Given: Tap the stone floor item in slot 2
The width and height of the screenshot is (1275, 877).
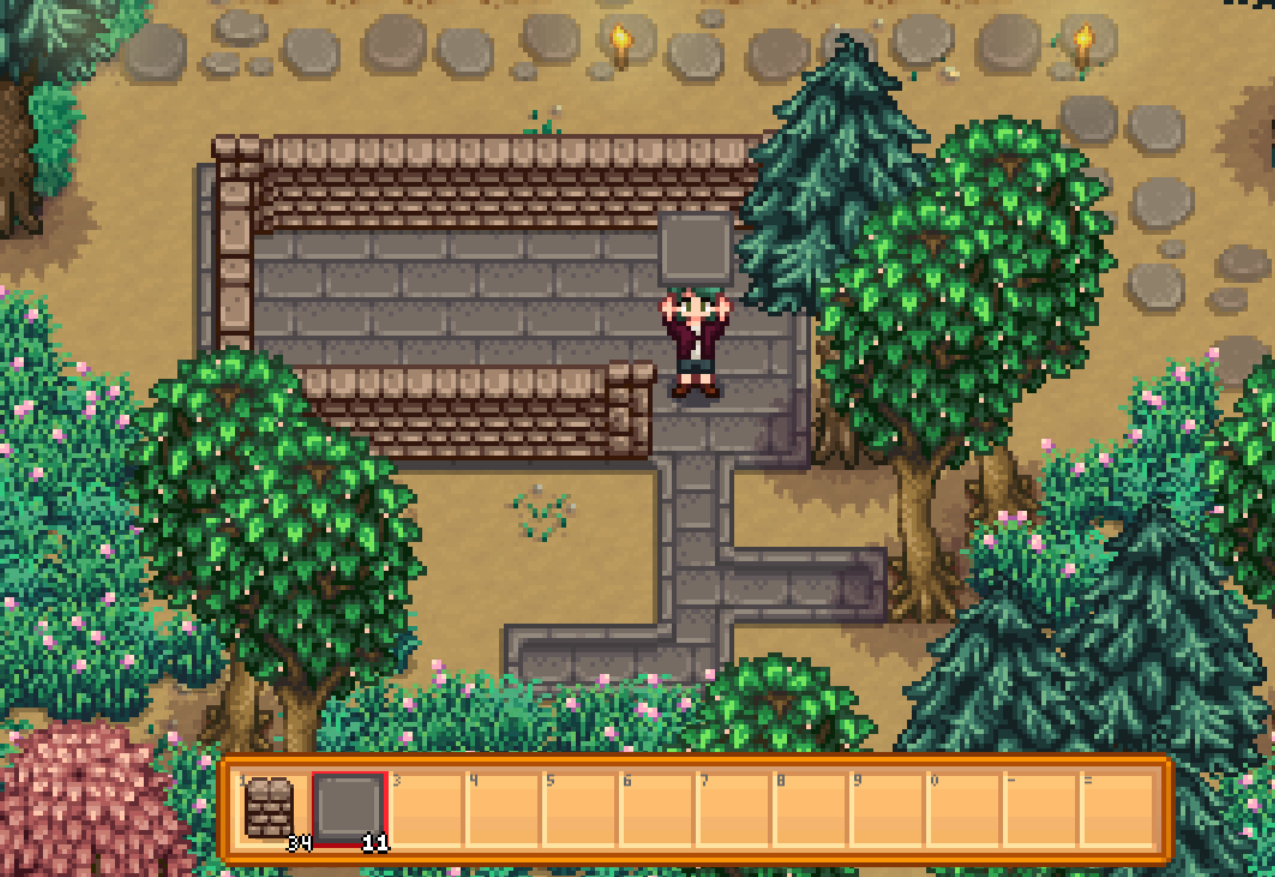Looking at the screenshot, I should tap(349, 808).
